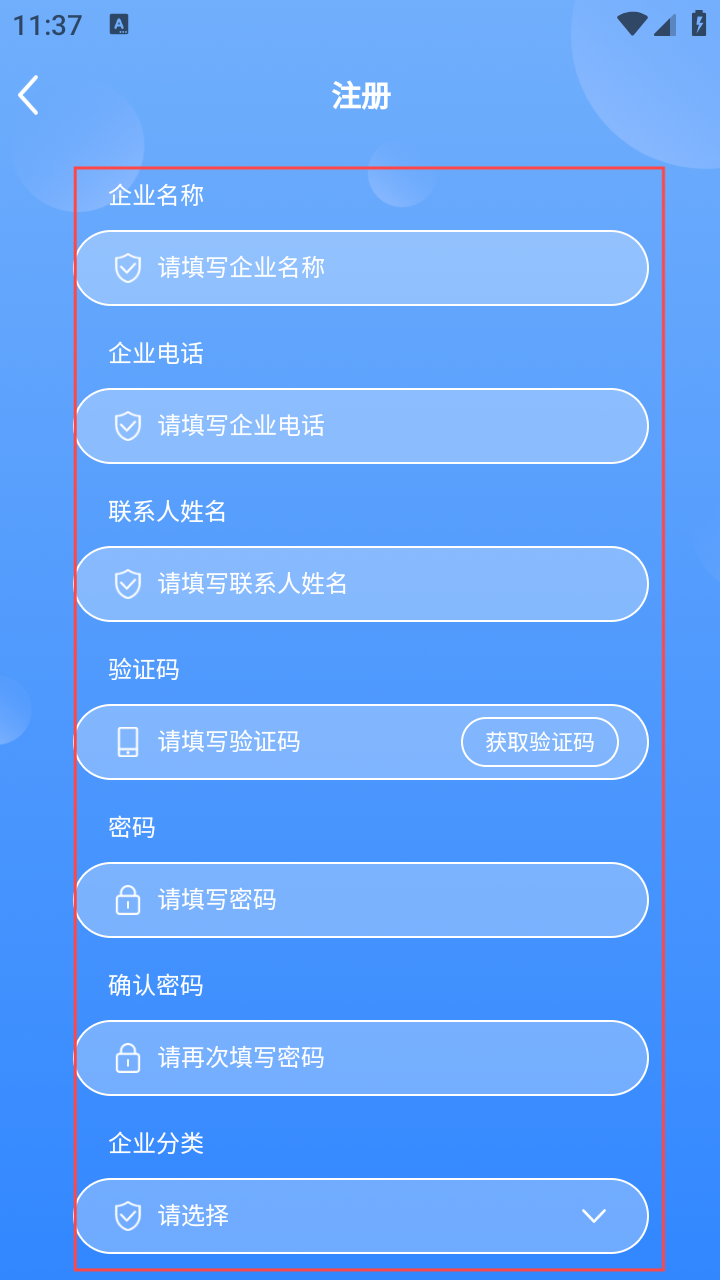
Task: Go back using the top-left arrow
Action: 29,96
